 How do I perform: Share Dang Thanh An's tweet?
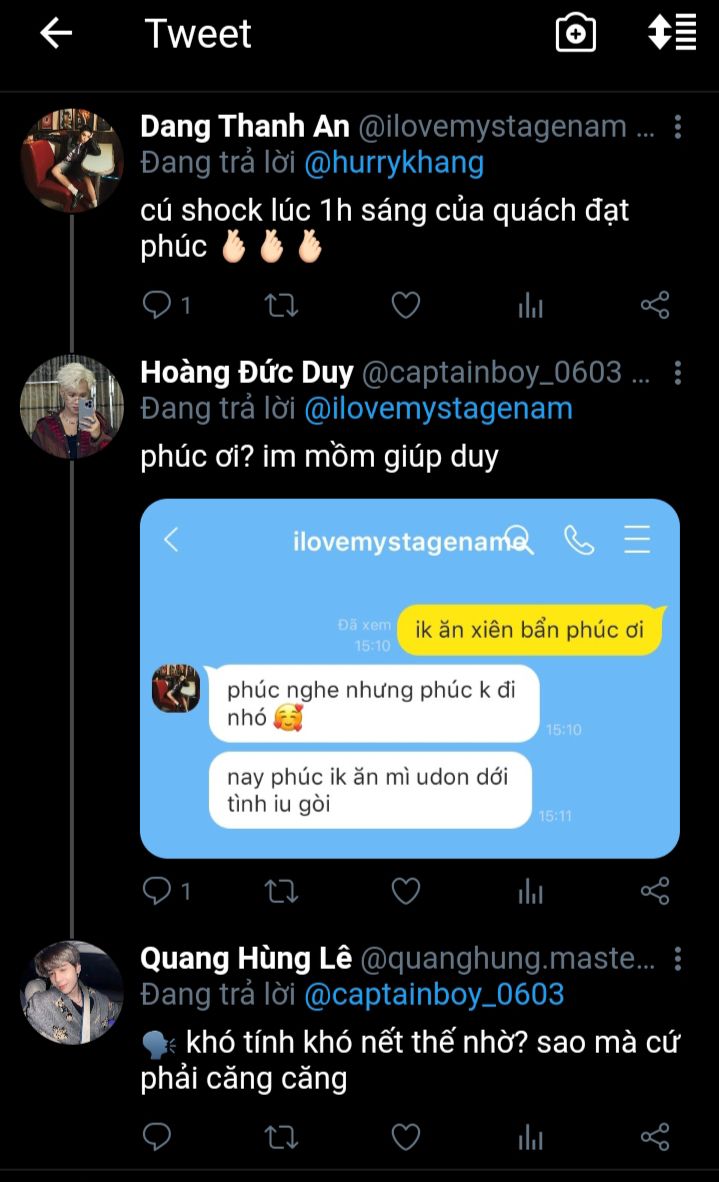coord(655,305)
